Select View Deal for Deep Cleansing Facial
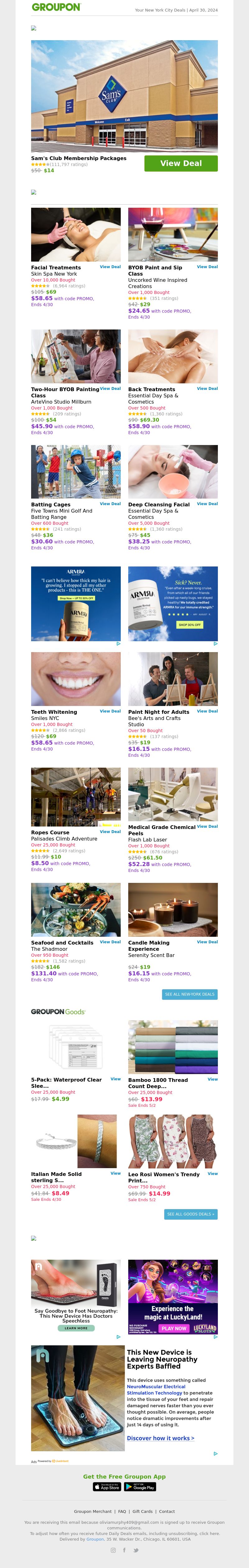This screenshot has height=1568, width=249. click(x=207, y=503)
